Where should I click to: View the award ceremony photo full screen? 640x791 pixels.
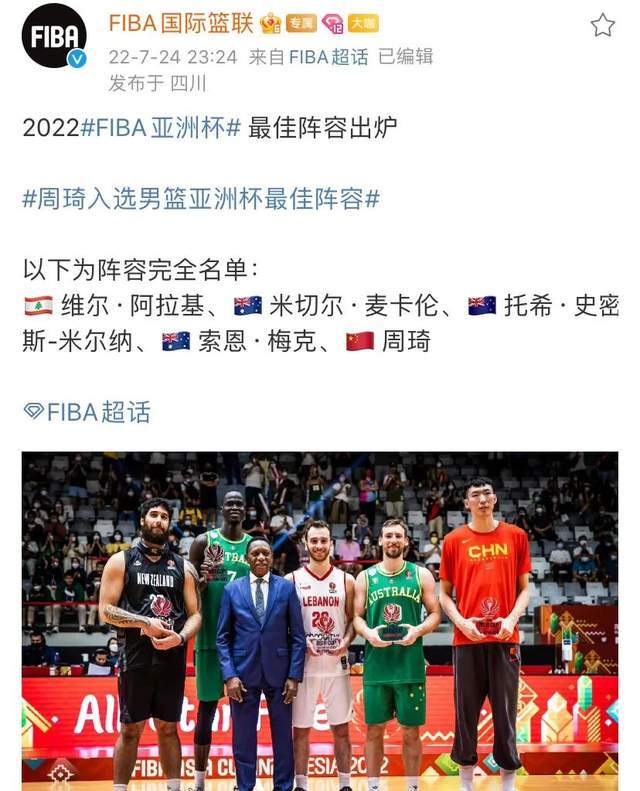(x=320, y=620)
